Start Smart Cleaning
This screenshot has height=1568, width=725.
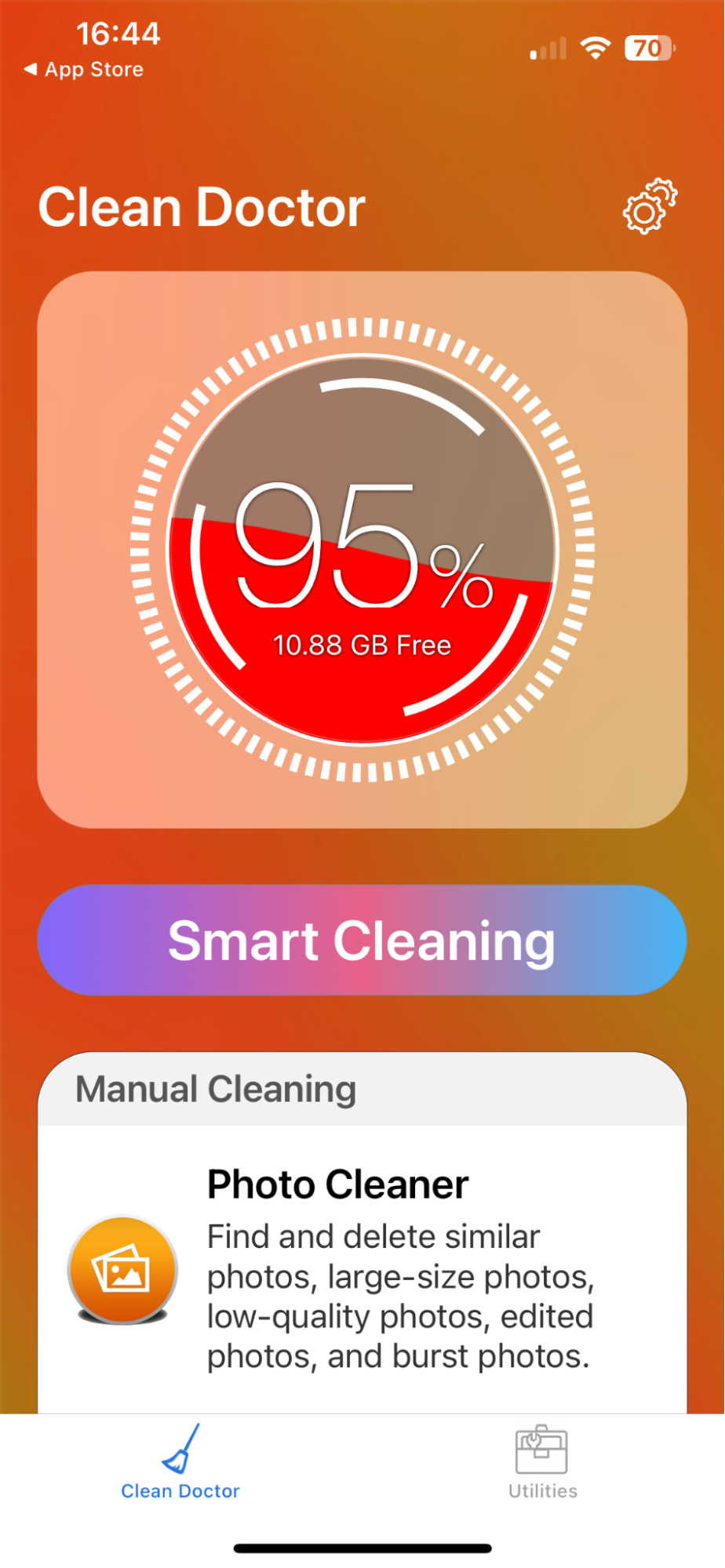(362, 940)
